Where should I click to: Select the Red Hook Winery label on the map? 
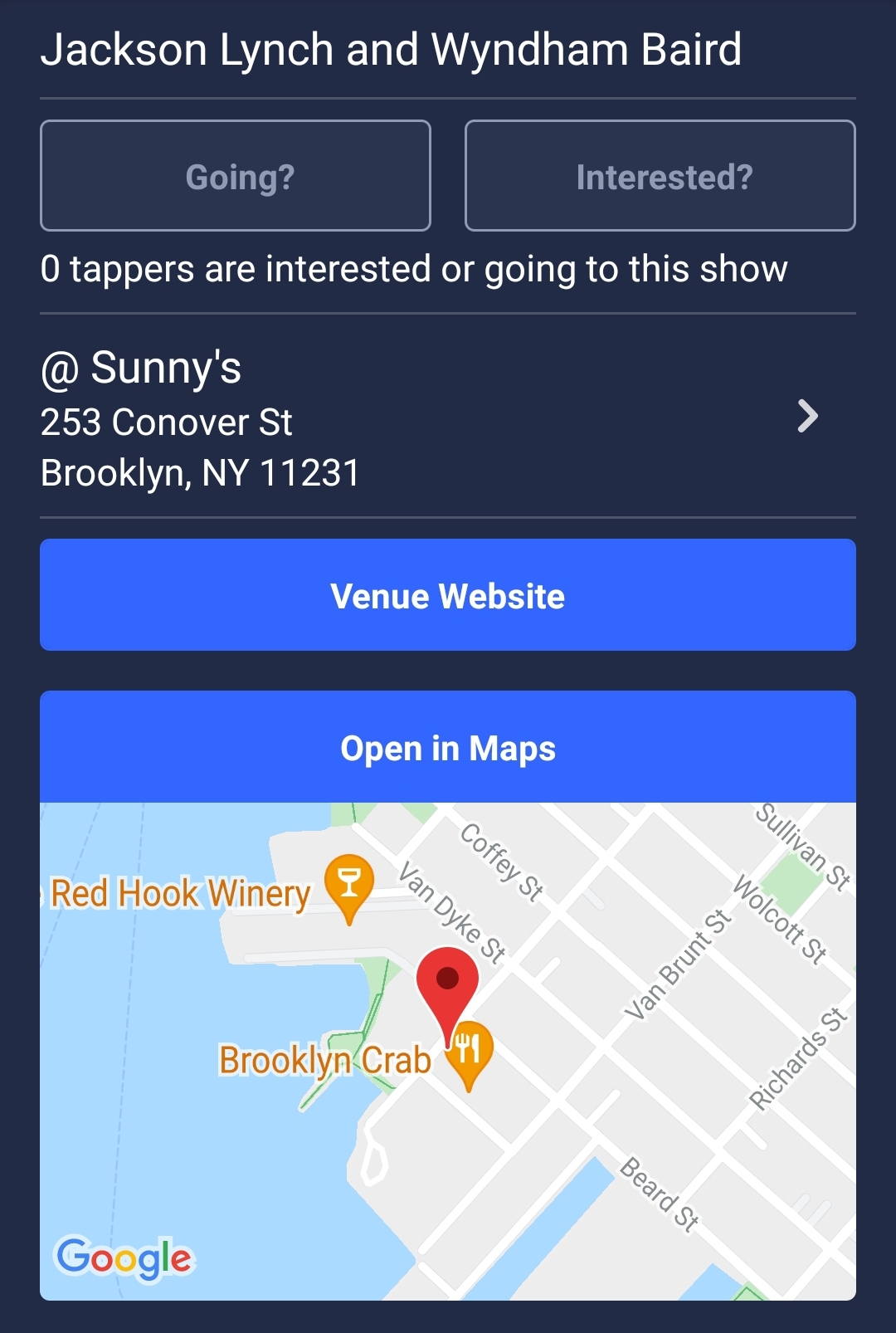pos(177,893)
